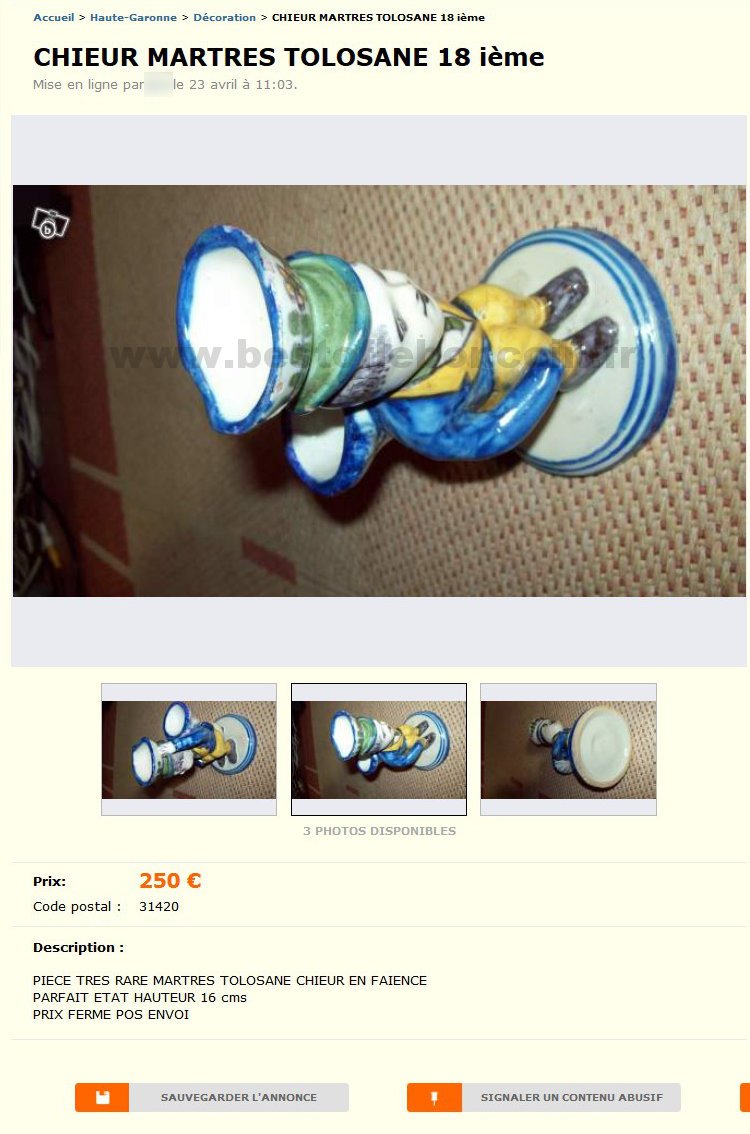Tap Sauvegarder l'annonce
The image size is (750, 1134).
[x=212, y=1097]
